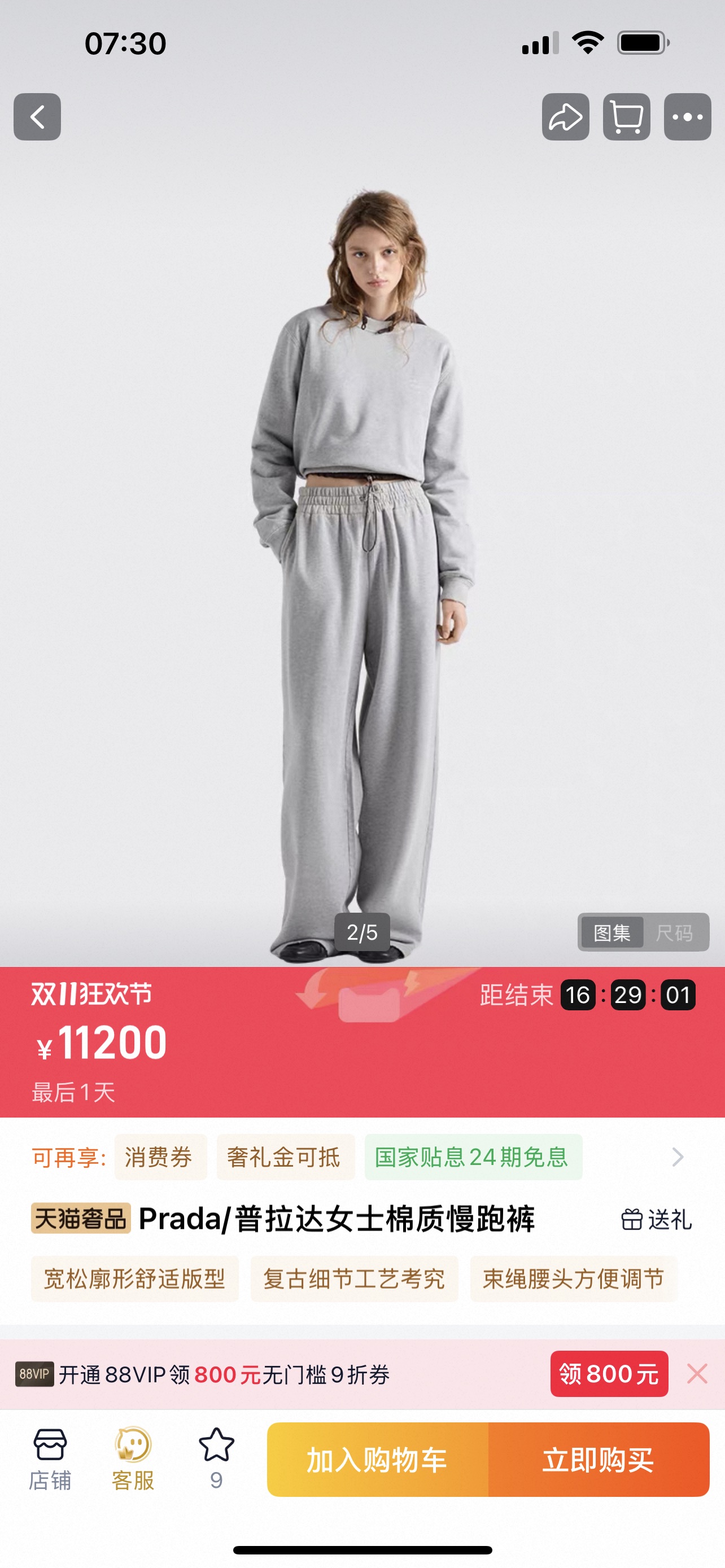The image size is (725, 1568).
Task: Open the 店铺 store page
Action: pyautogui.click(x=50, y=1459)
